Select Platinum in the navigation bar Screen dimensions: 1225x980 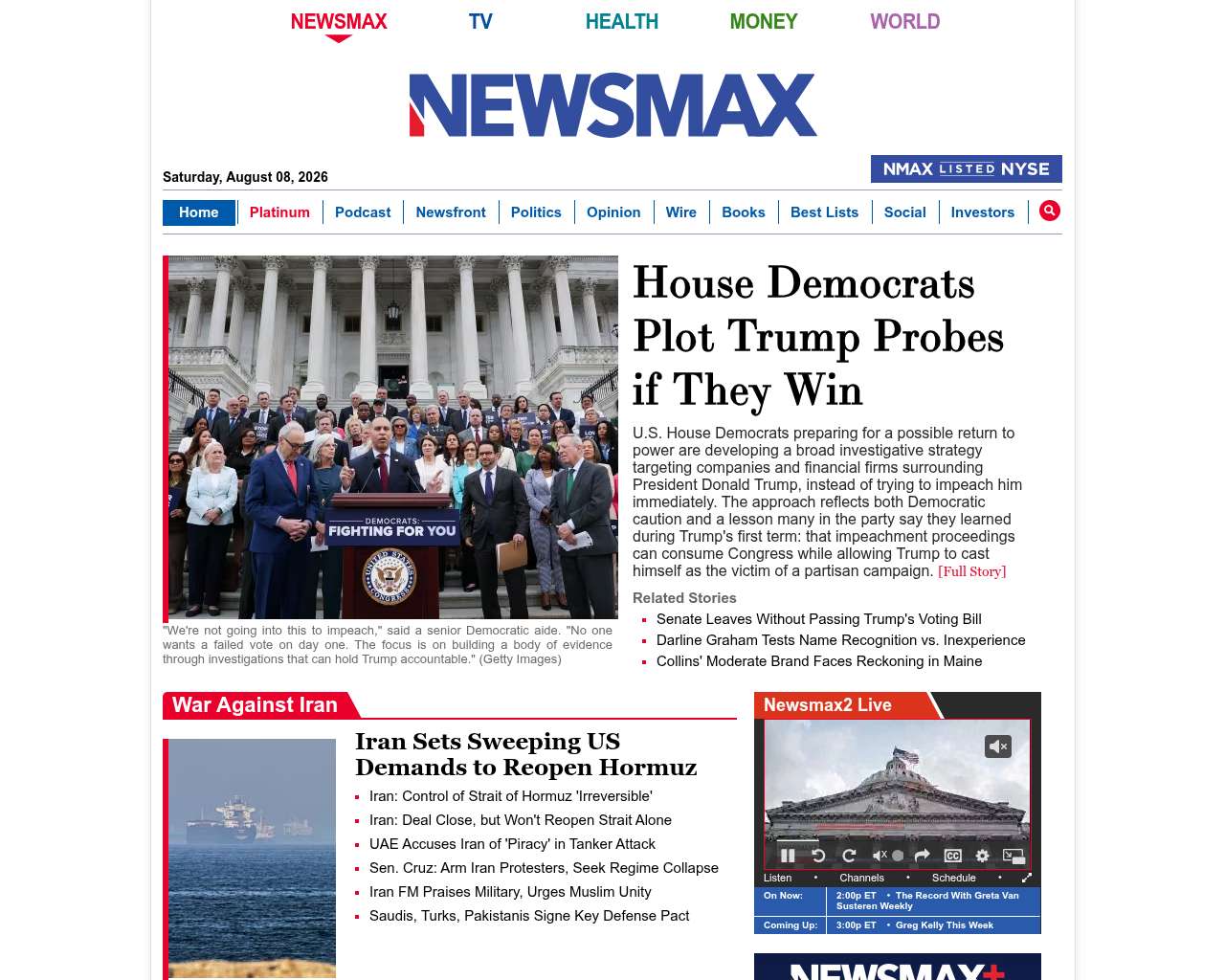pyautogui.click(x=279, y=212)
